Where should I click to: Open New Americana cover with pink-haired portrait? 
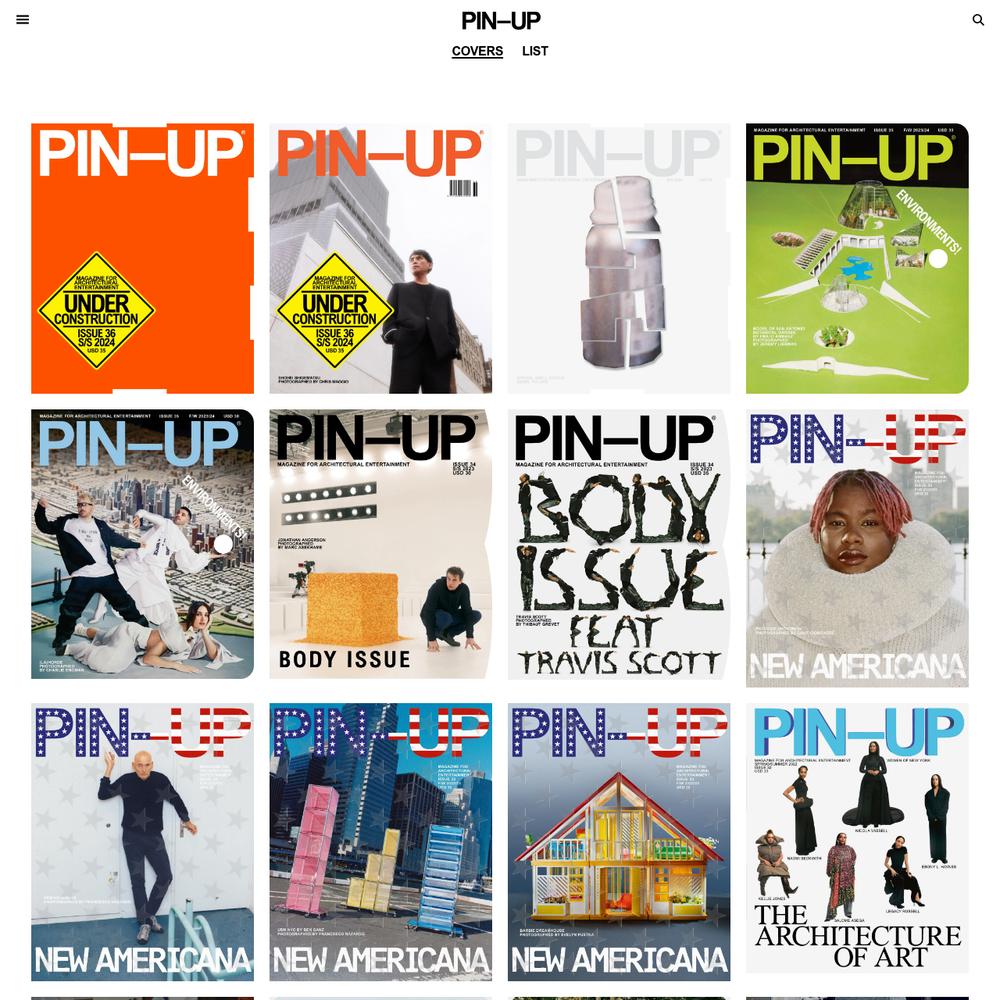pyautogui.click(x=857, y=548)
